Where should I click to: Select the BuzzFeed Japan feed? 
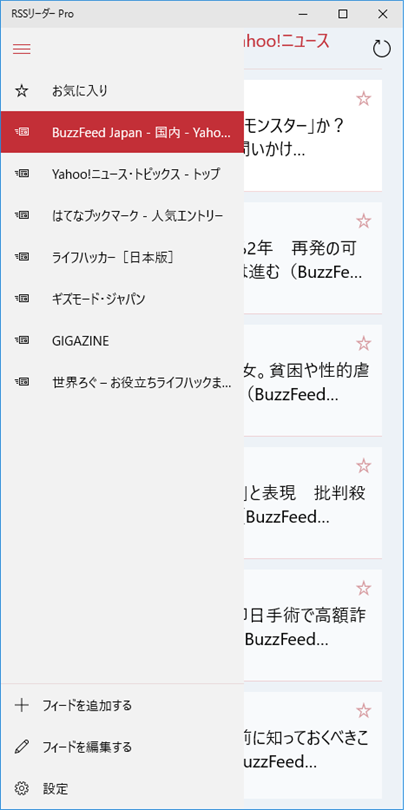pos(122,132)
